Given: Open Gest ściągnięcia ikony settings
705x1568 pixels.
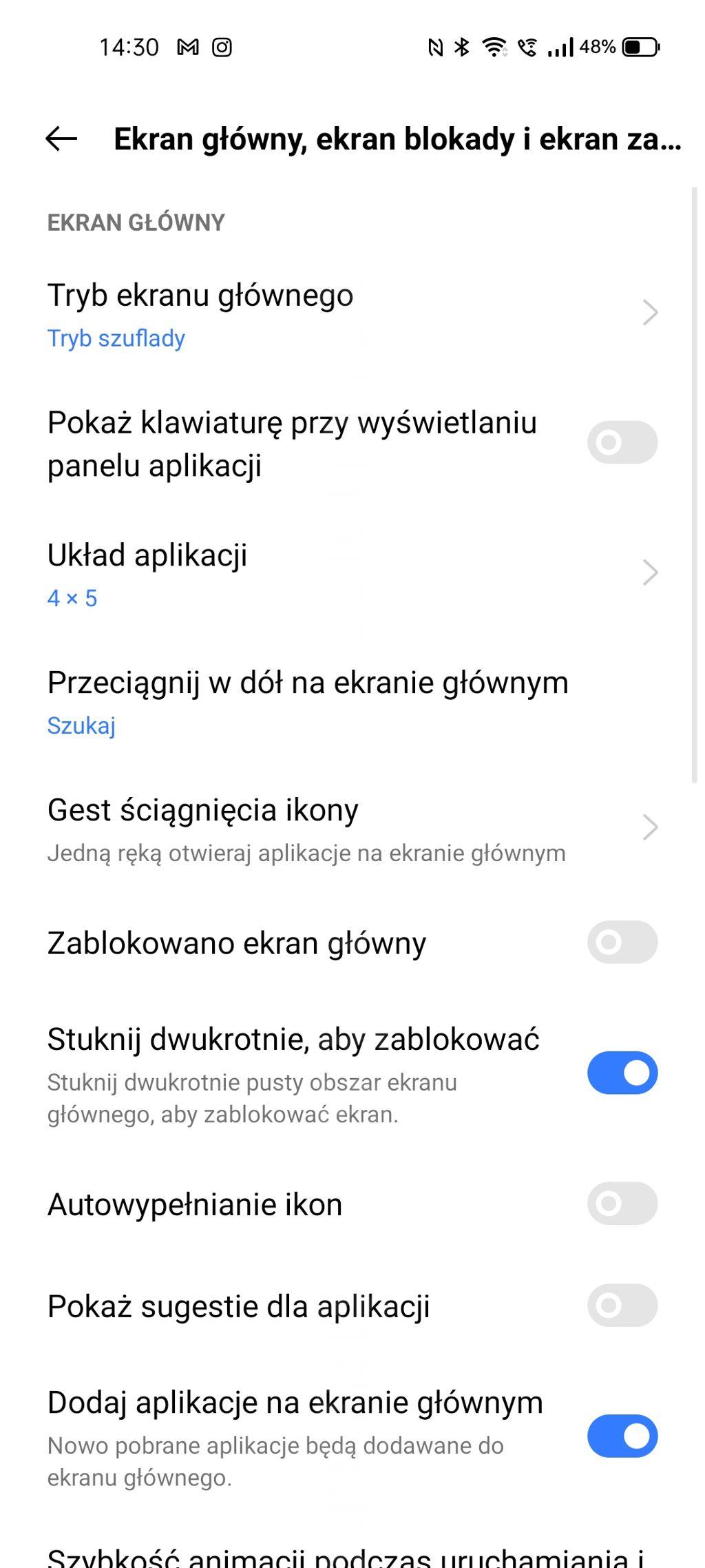Looking at the screenshot, I should point(351,829).
